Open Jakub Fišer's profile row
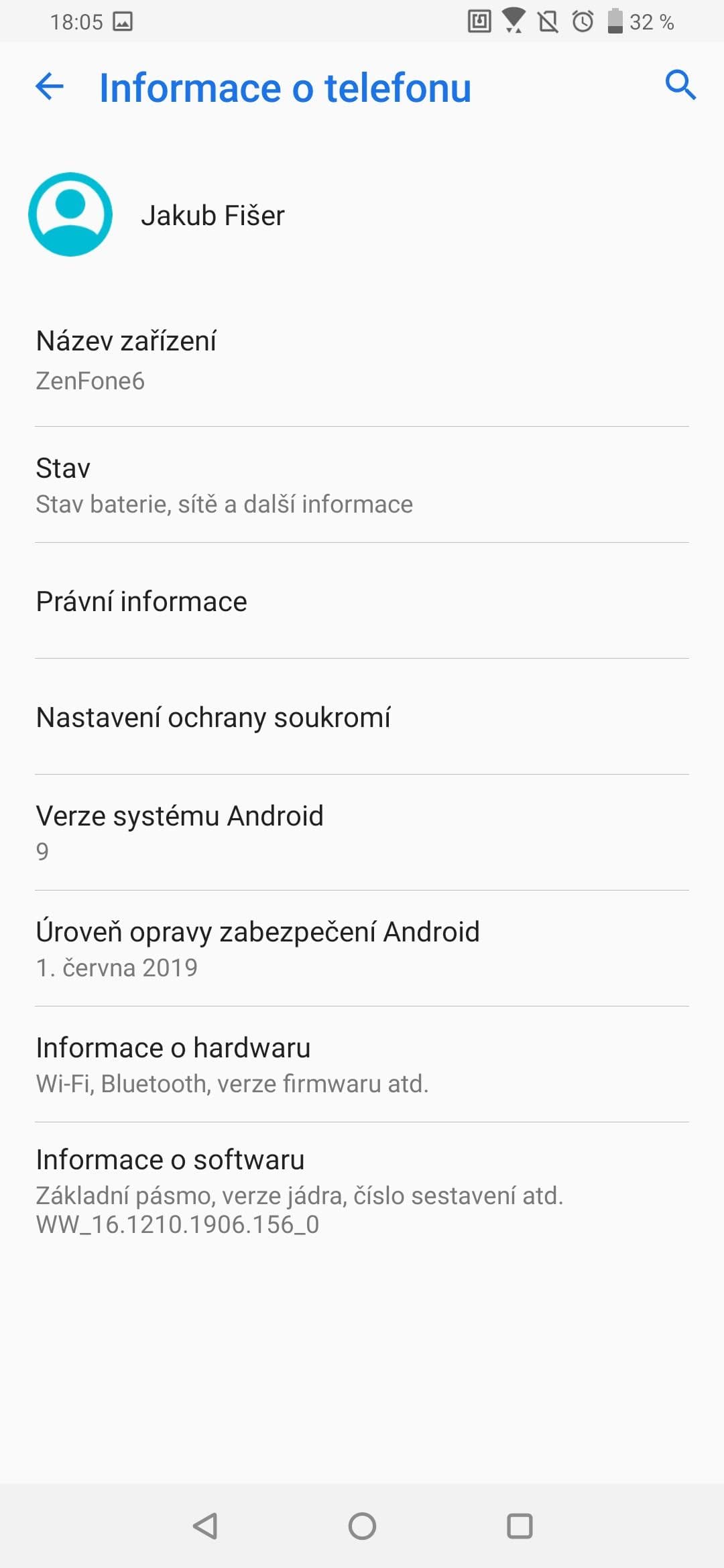This screenshot has width=724, height=1568. pyautogui.click(x=362, y=214)
